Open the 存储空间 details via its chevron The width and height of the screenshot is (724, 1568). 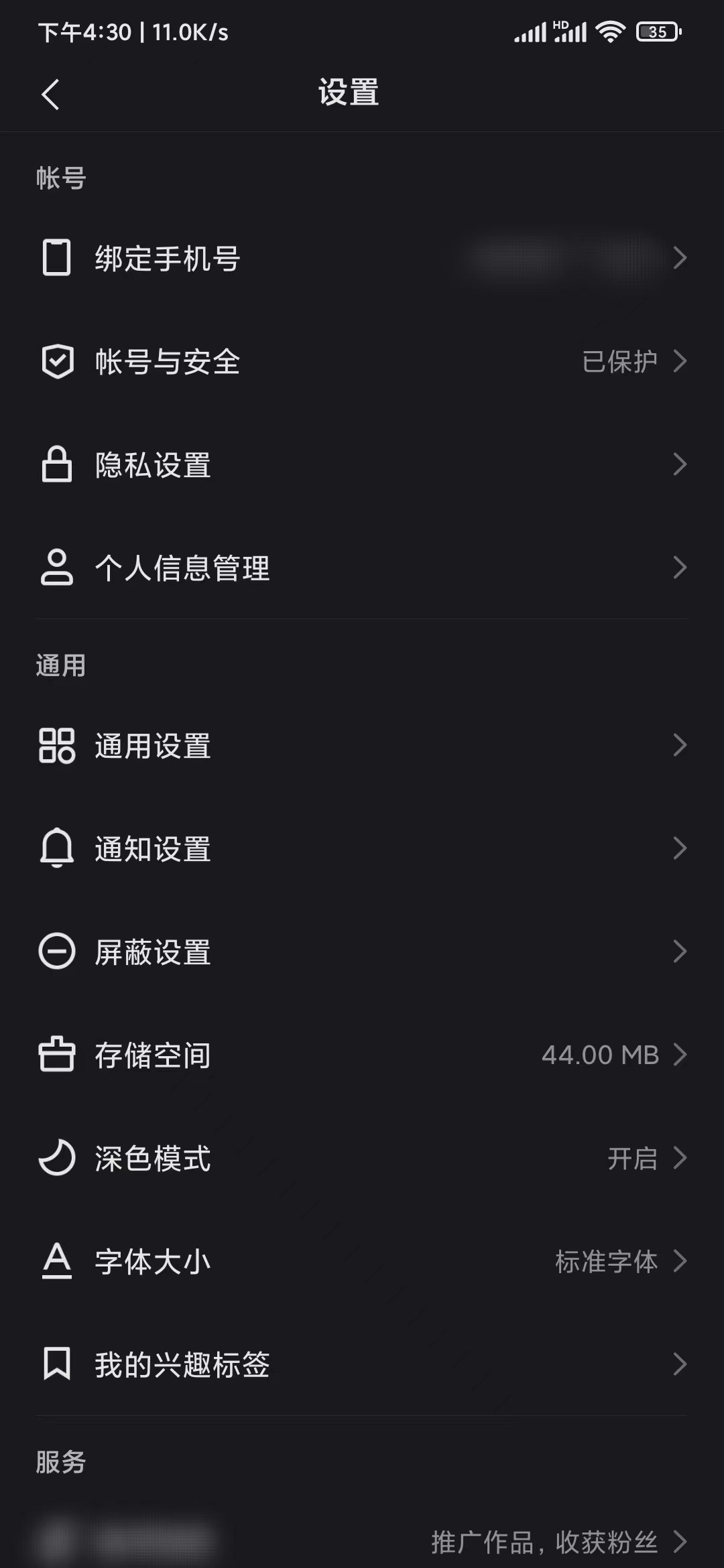pos(681,1055)
